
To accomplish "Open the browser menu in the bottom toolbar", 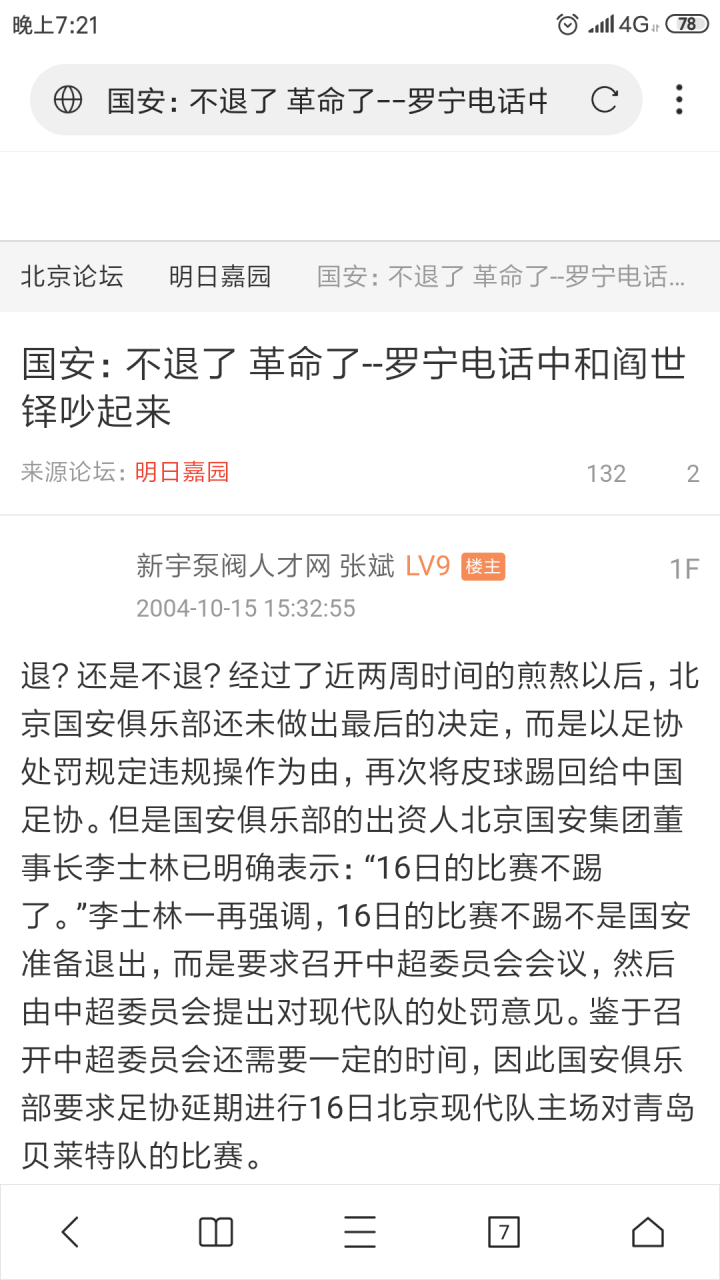I will coord(360,1232).
